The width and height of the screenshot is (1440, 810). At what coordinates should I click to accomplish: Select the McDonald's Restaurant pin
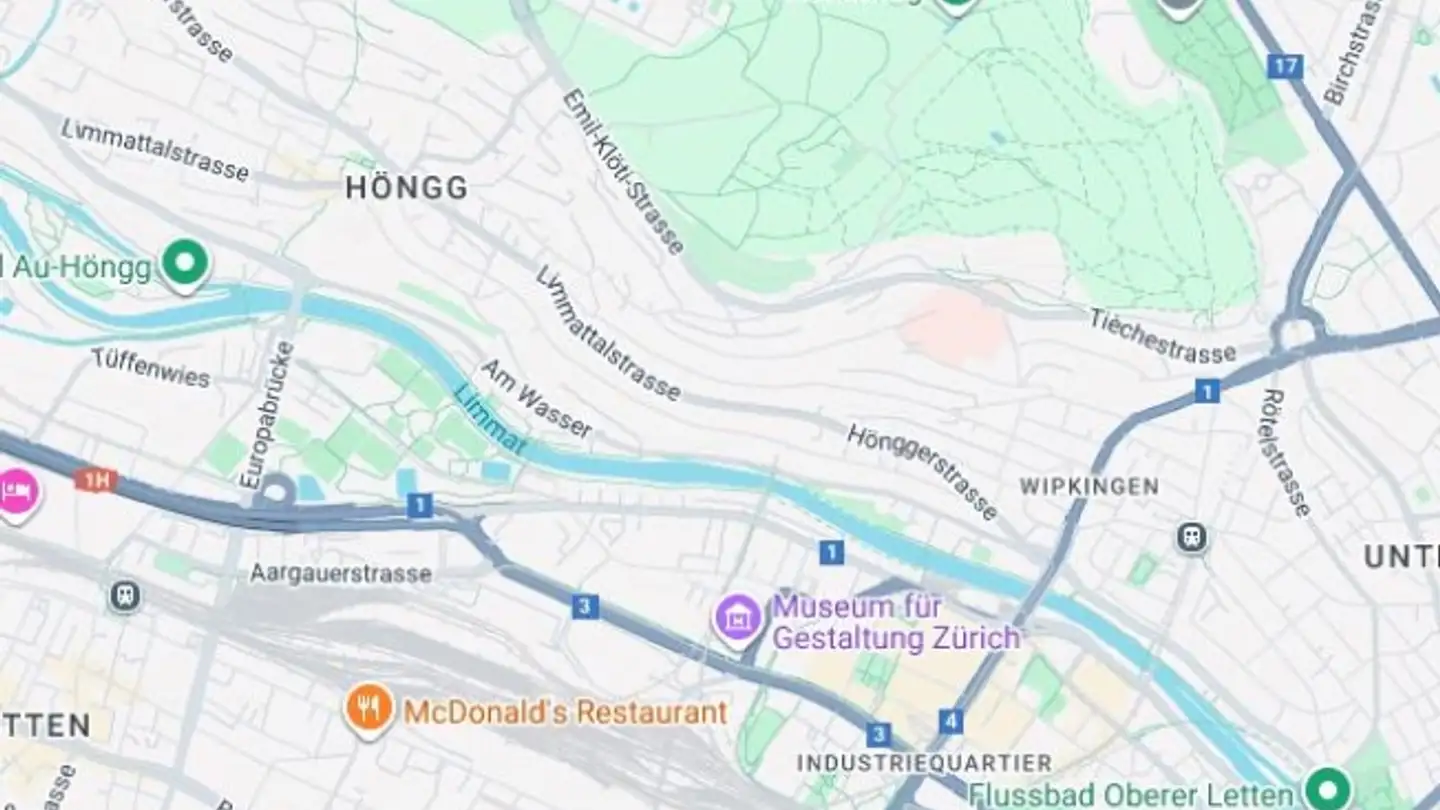(369, 709)
